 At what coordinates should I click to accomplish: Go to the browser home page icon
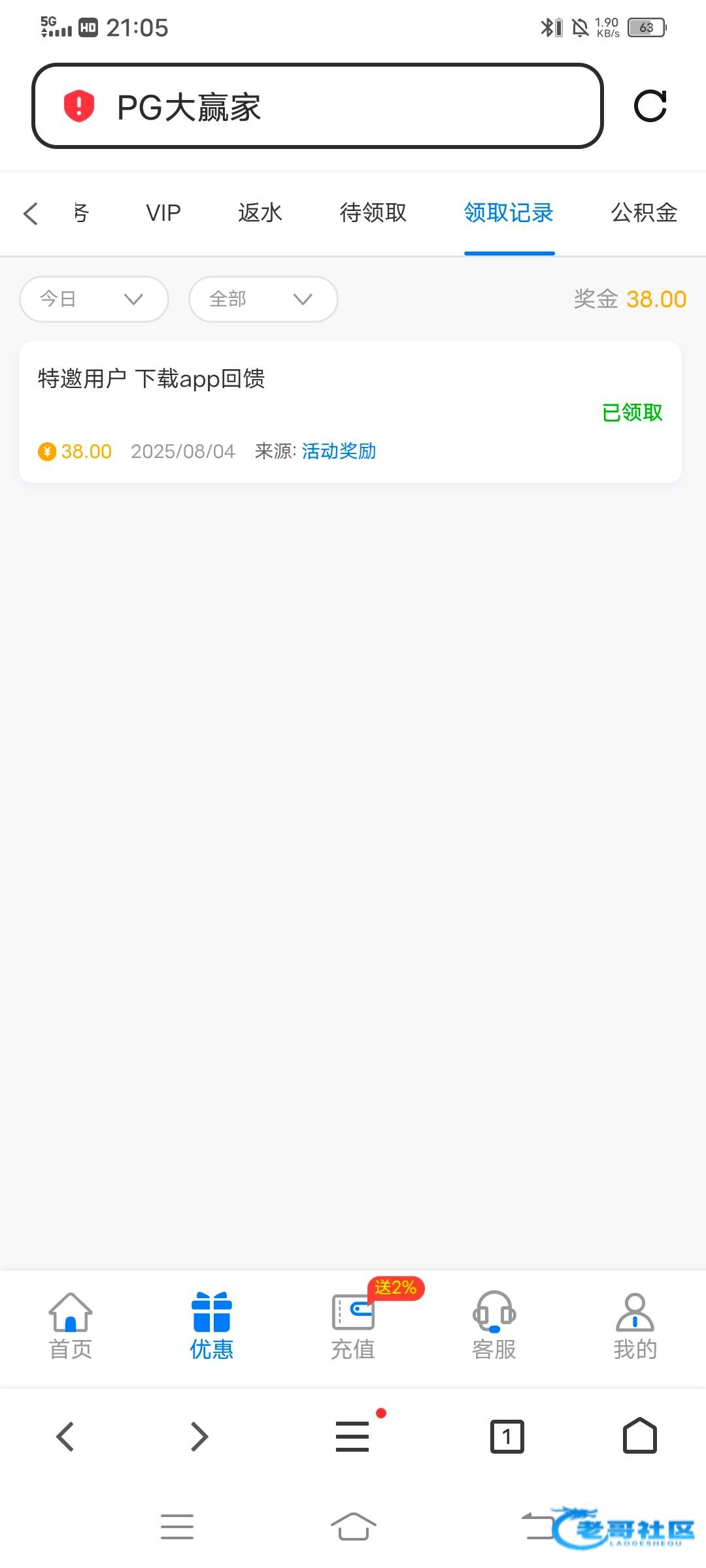pyautogui.click(x=640, y=1435)
